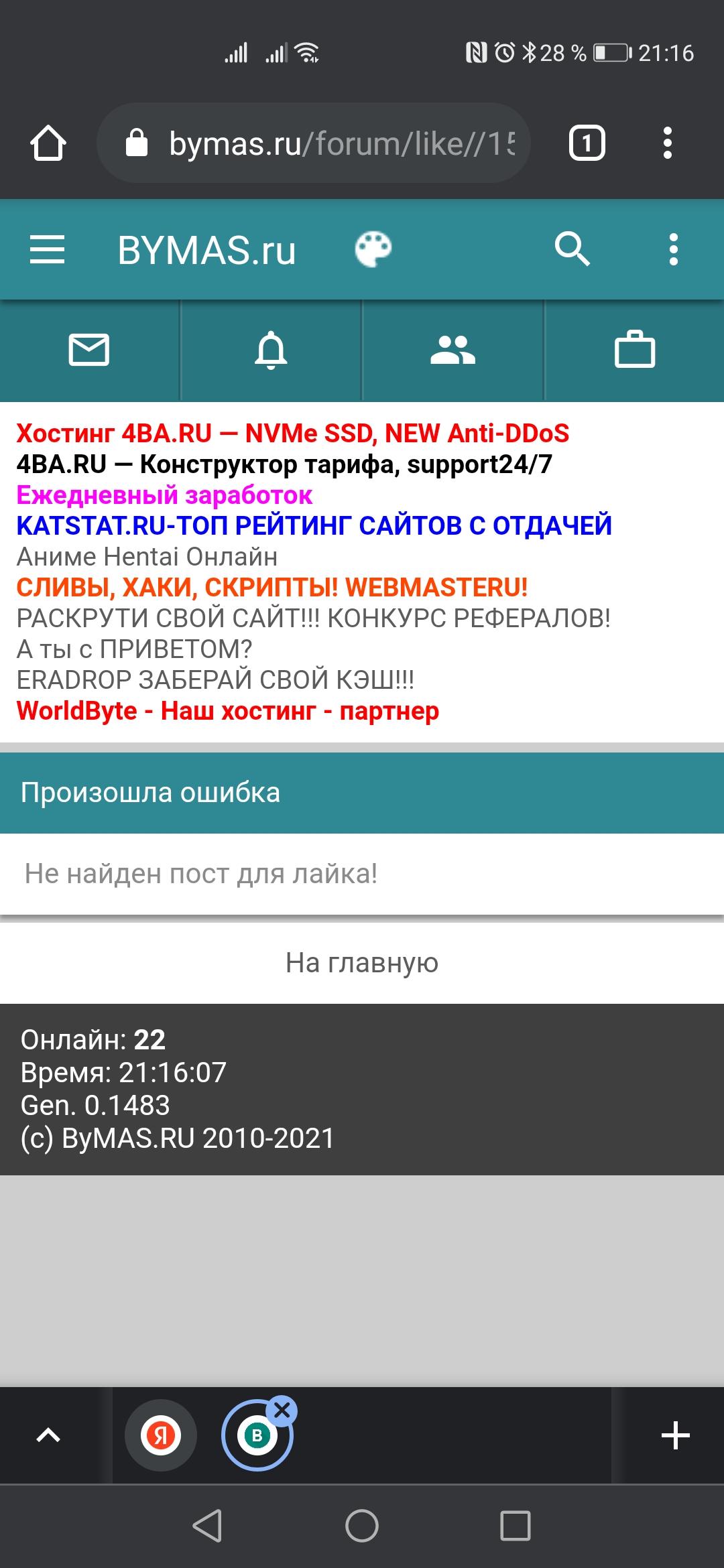Open the theme palette icon
The height and width of the screenshot is (1568, 724).
click(373, 250)
